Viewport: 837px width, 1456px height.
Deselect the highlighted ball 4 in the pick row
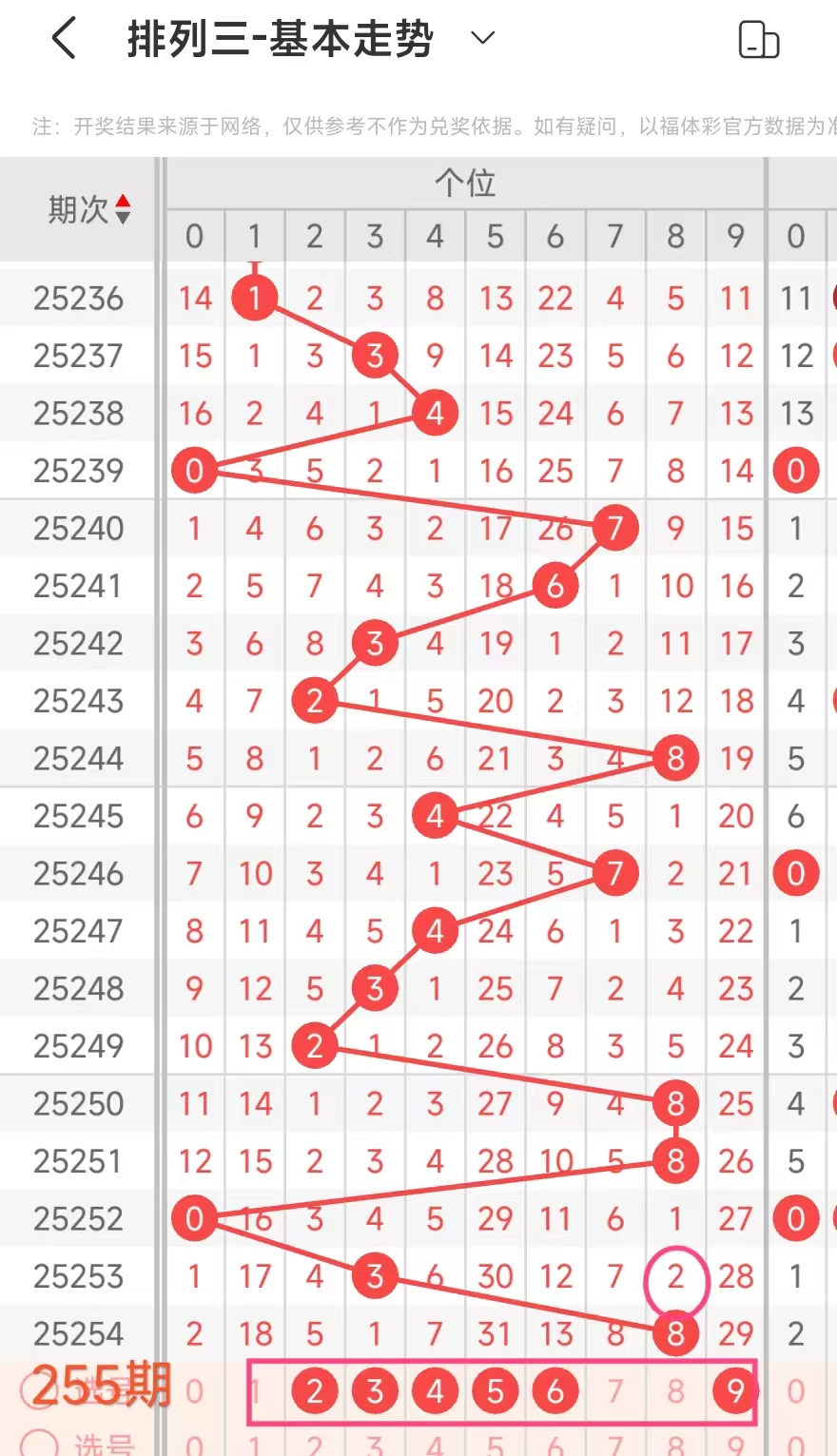pyautogui.click(x=435, y=1391)
